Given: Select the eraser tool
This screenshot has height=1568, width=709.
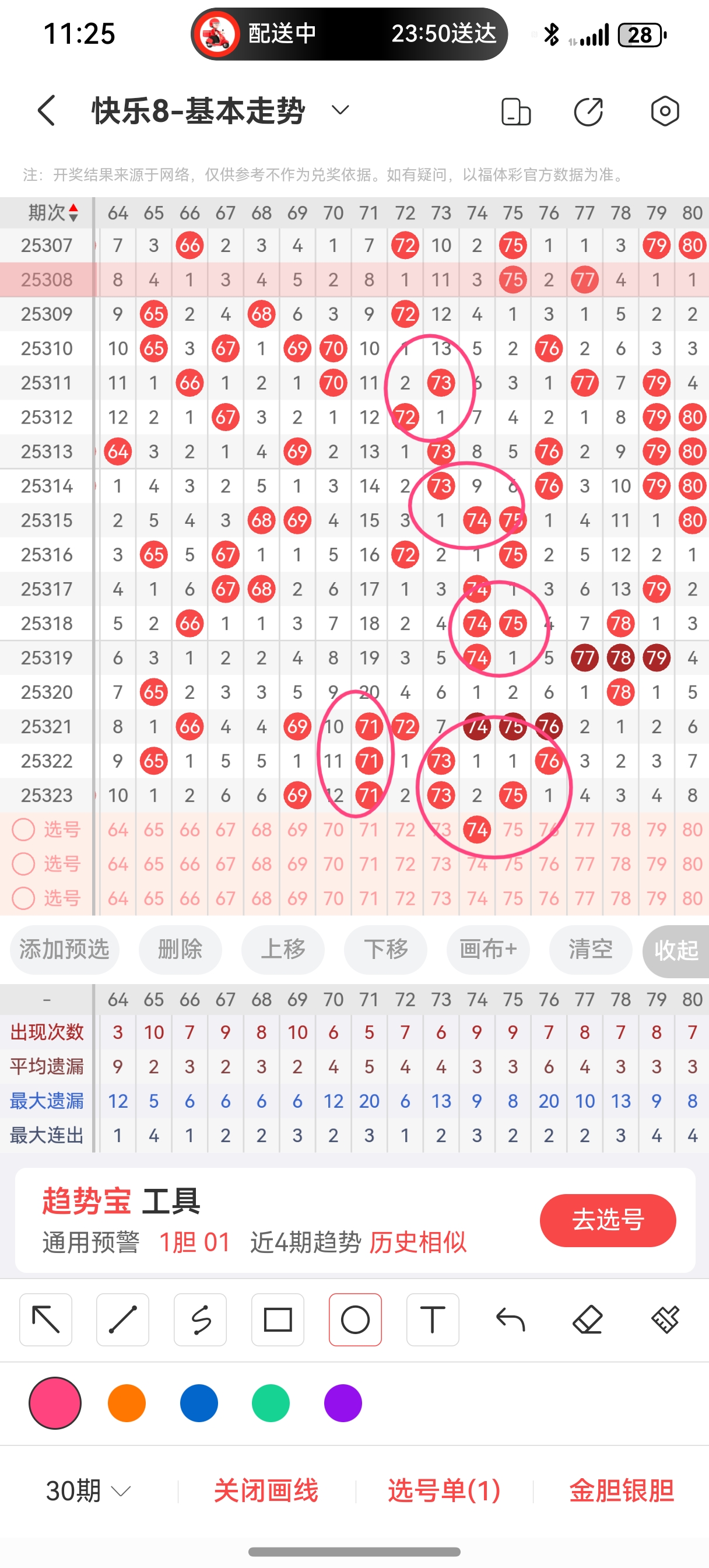Looking at the screenshot, I should (588, 1319).
